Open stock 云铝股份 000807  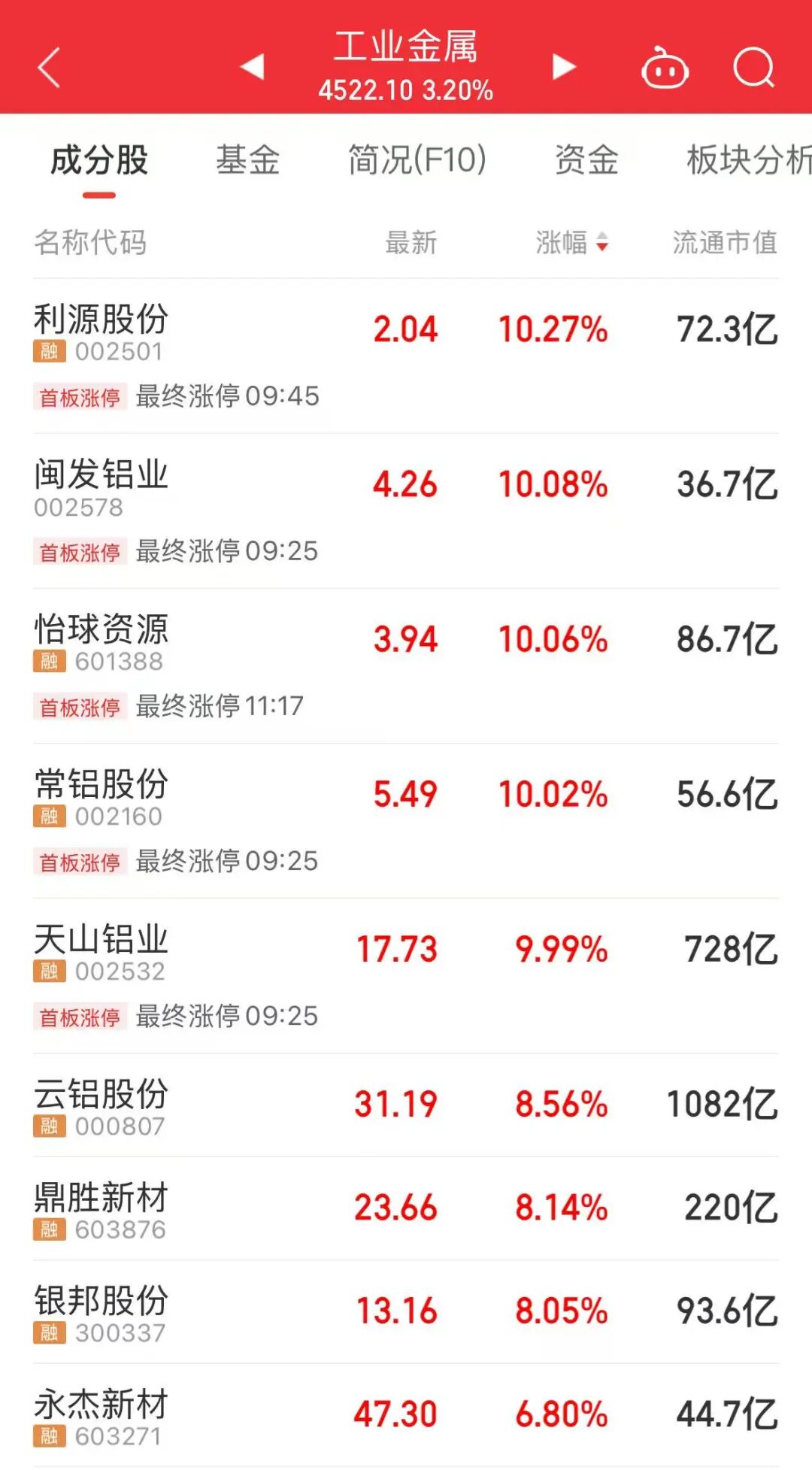[x=101, y=1105]
